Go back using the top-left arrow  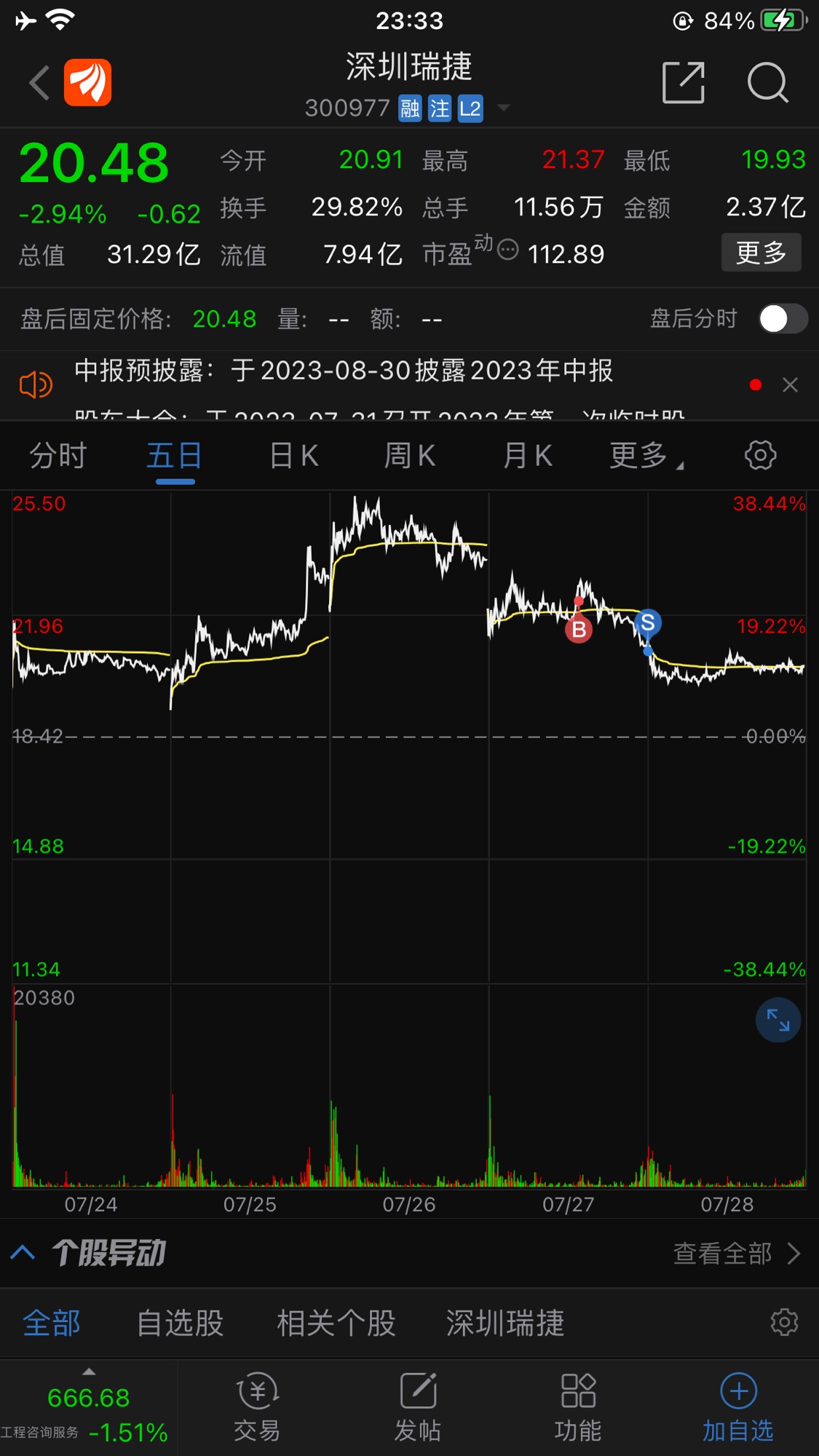pyautogui.click(x=39, y=82)
